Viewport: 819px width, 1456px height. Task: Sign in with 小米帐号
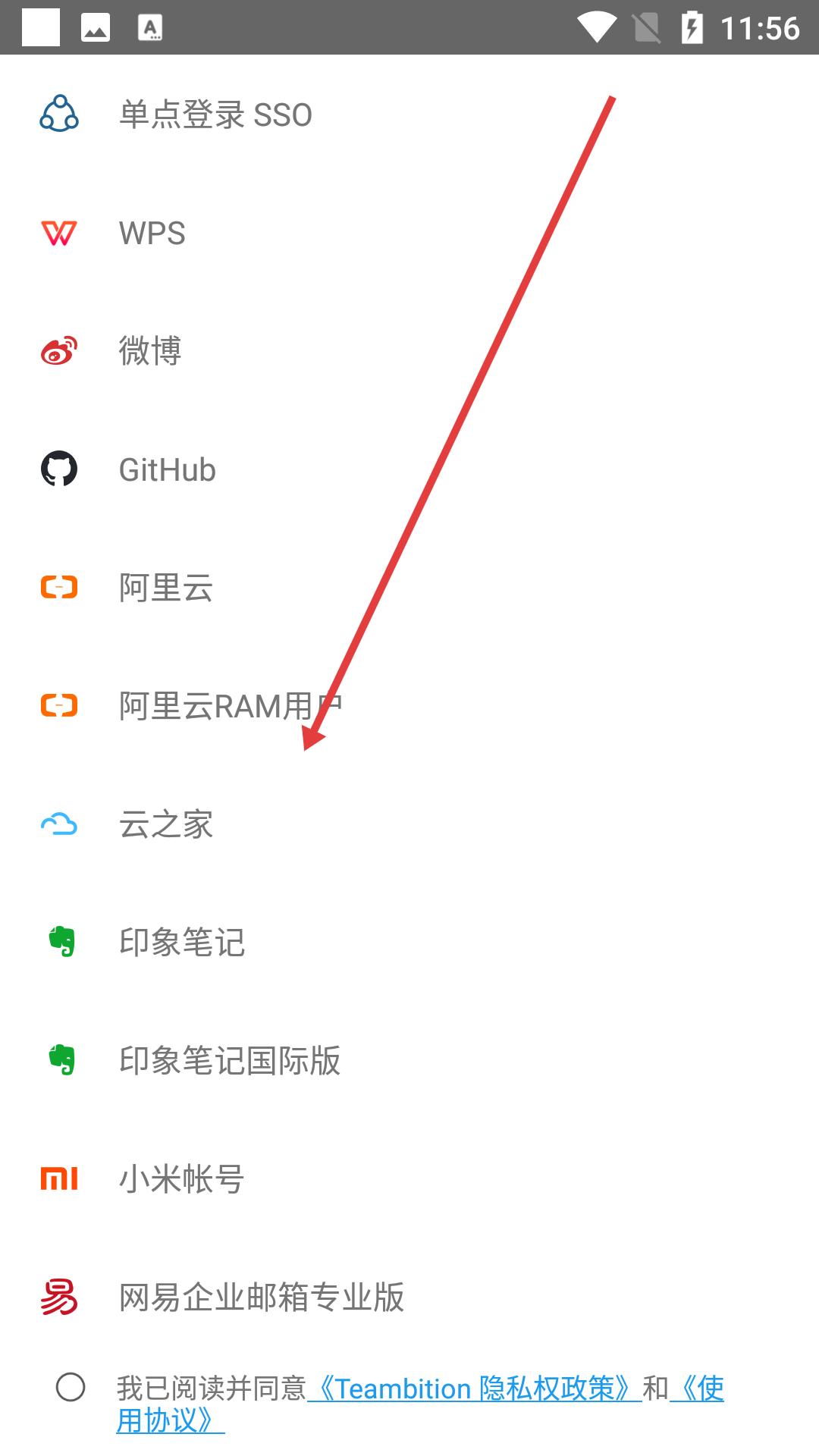[x=180, y=1180]
